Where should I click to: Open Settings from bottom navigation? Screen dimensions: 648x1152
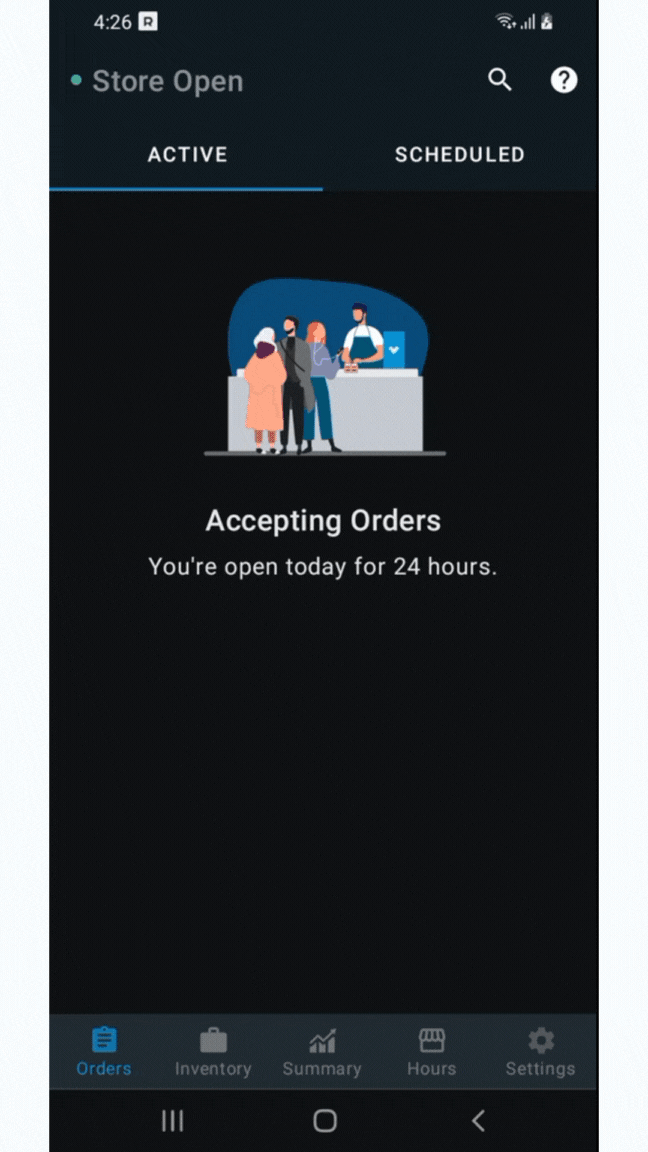(x=540, y=1052)
